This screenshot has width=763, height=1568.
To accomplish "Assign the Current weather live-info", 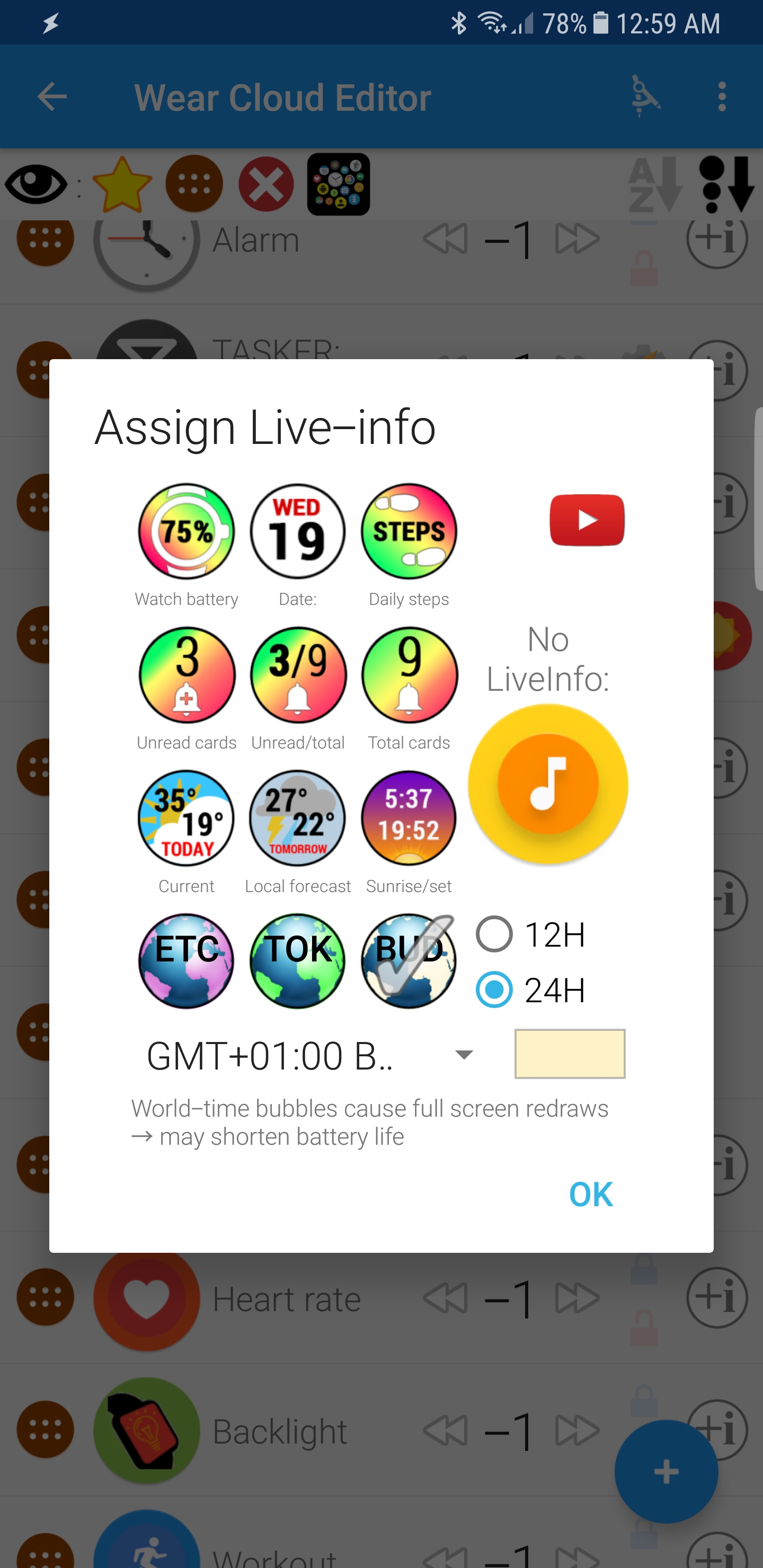I will click(187, 818).
